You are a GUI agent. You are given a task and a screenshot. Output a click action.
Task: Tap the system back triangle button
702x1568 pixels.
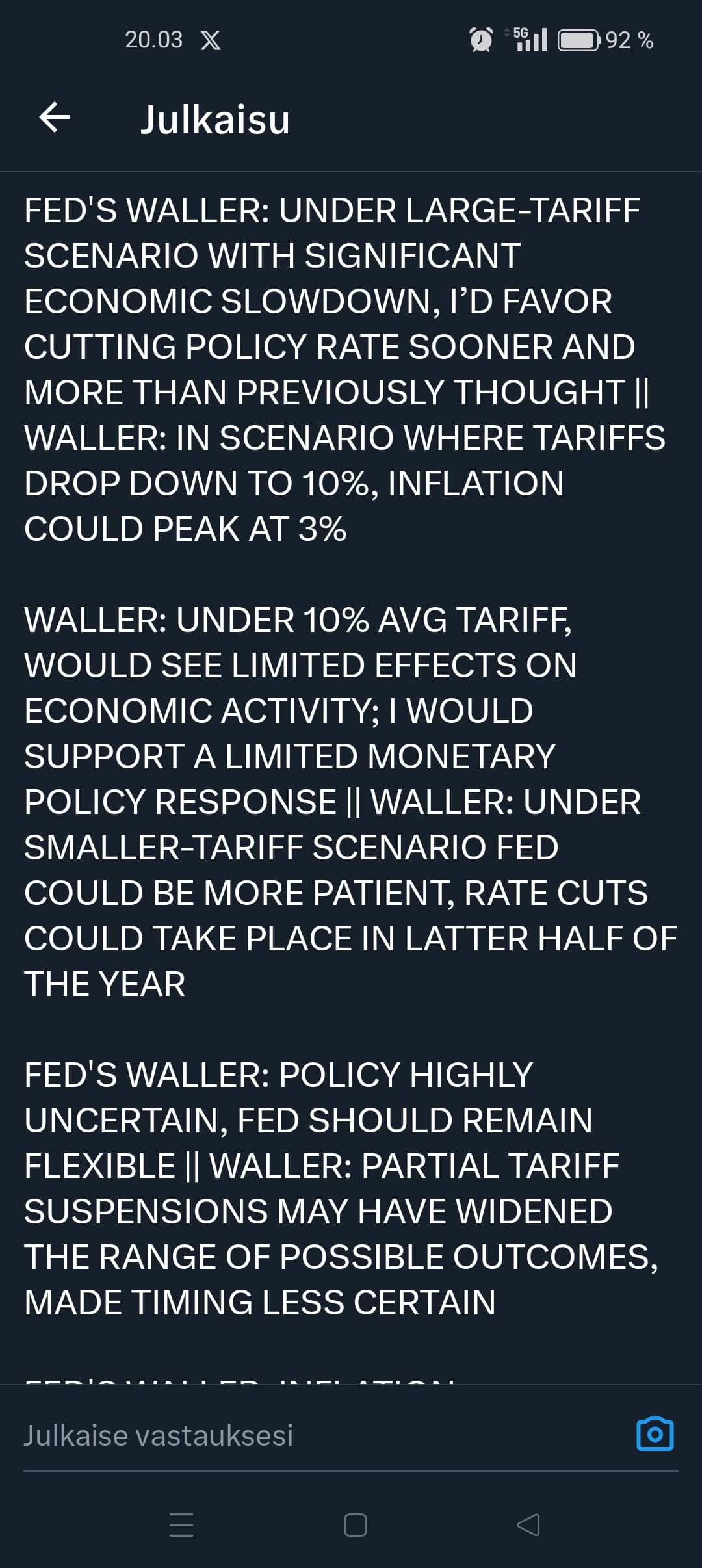tap(528, 1524)
